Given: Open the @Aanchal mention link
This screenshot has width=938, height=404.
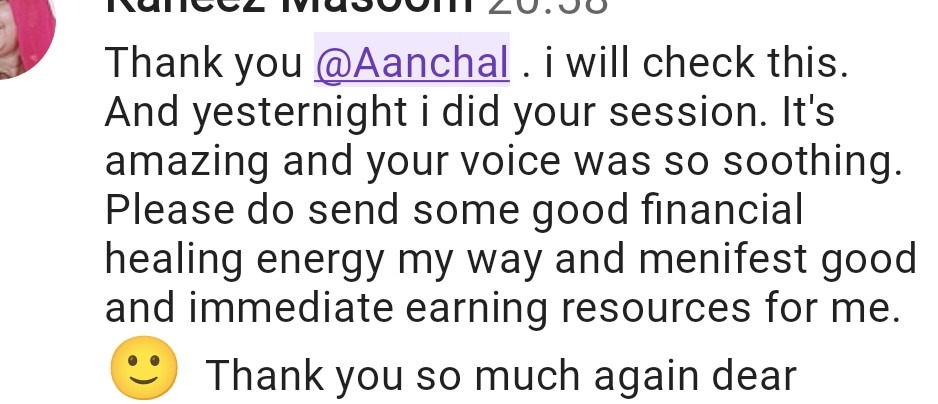Looking at the screenshot, I should coord(412,63).
